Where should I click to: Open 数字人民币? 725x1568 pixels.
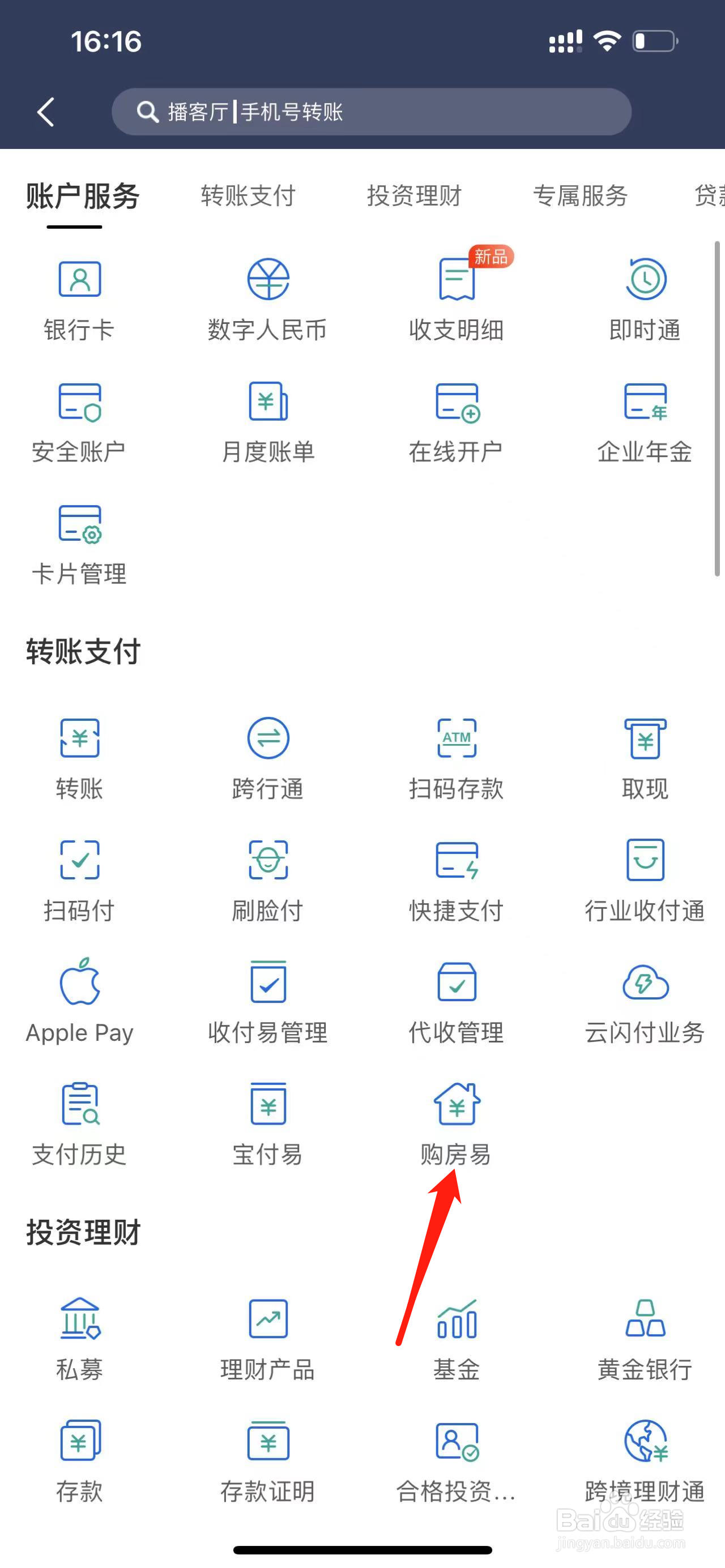[268, 298]
